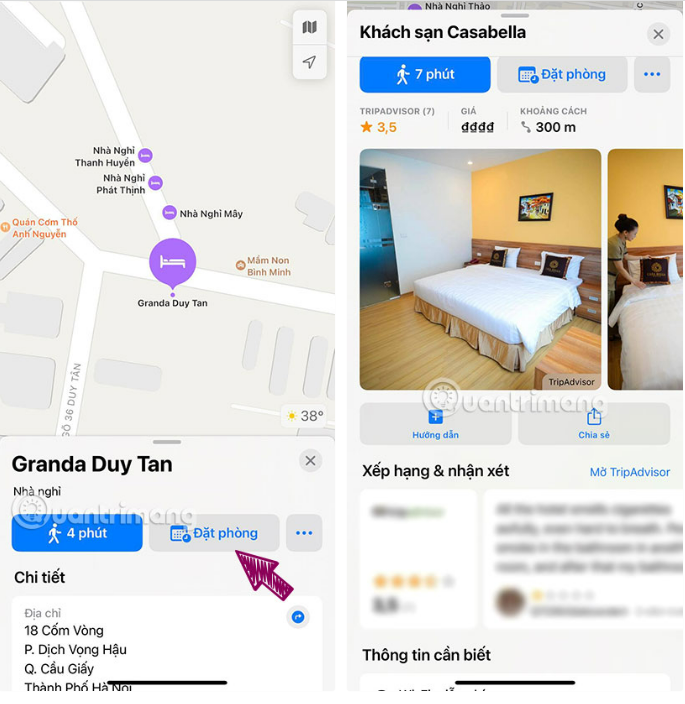The width and height of the screenshot is (685, 704).
Task: Tap Đặt phòng for Granda Duy Tan
Action: pyautogui.click(x=214, y=533)
